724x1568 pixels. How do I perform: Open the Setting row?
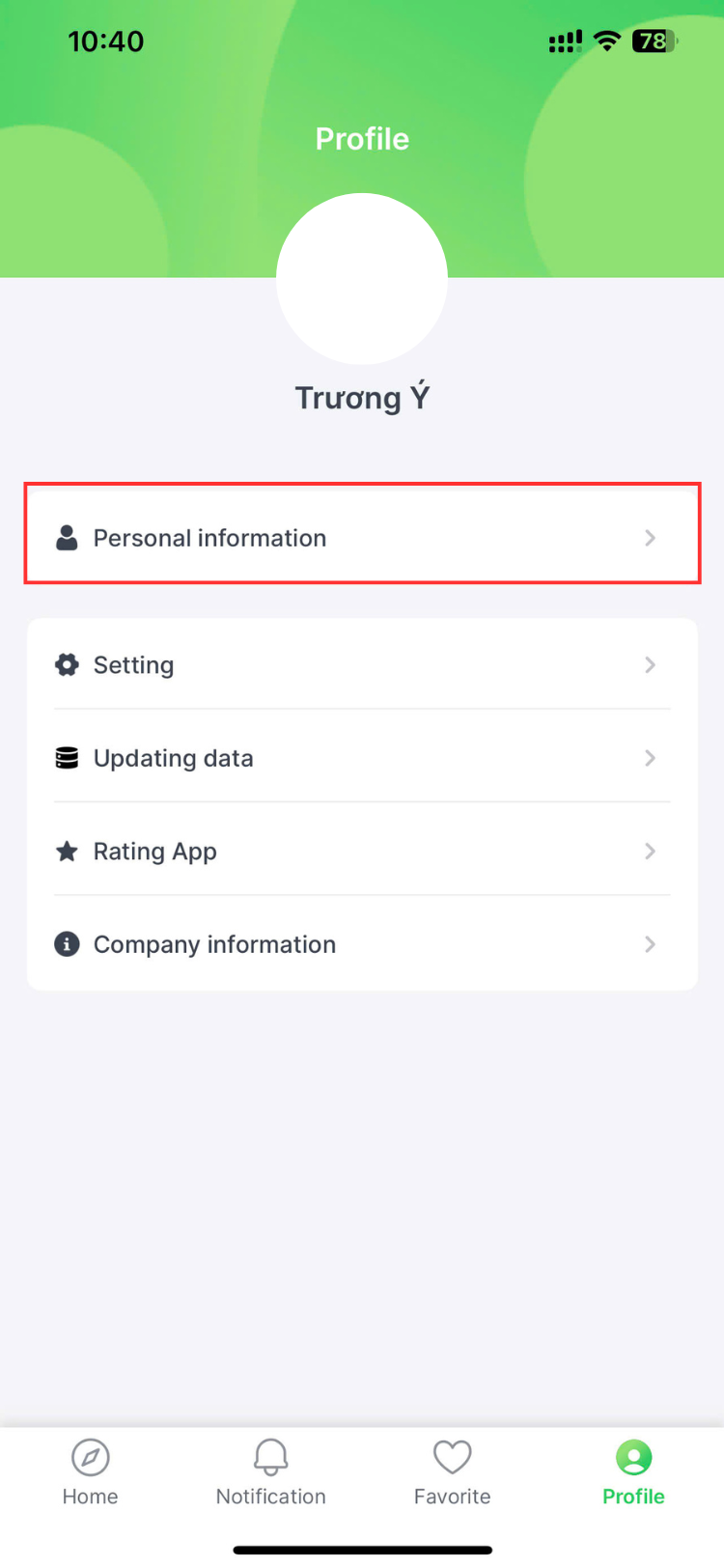362,664
